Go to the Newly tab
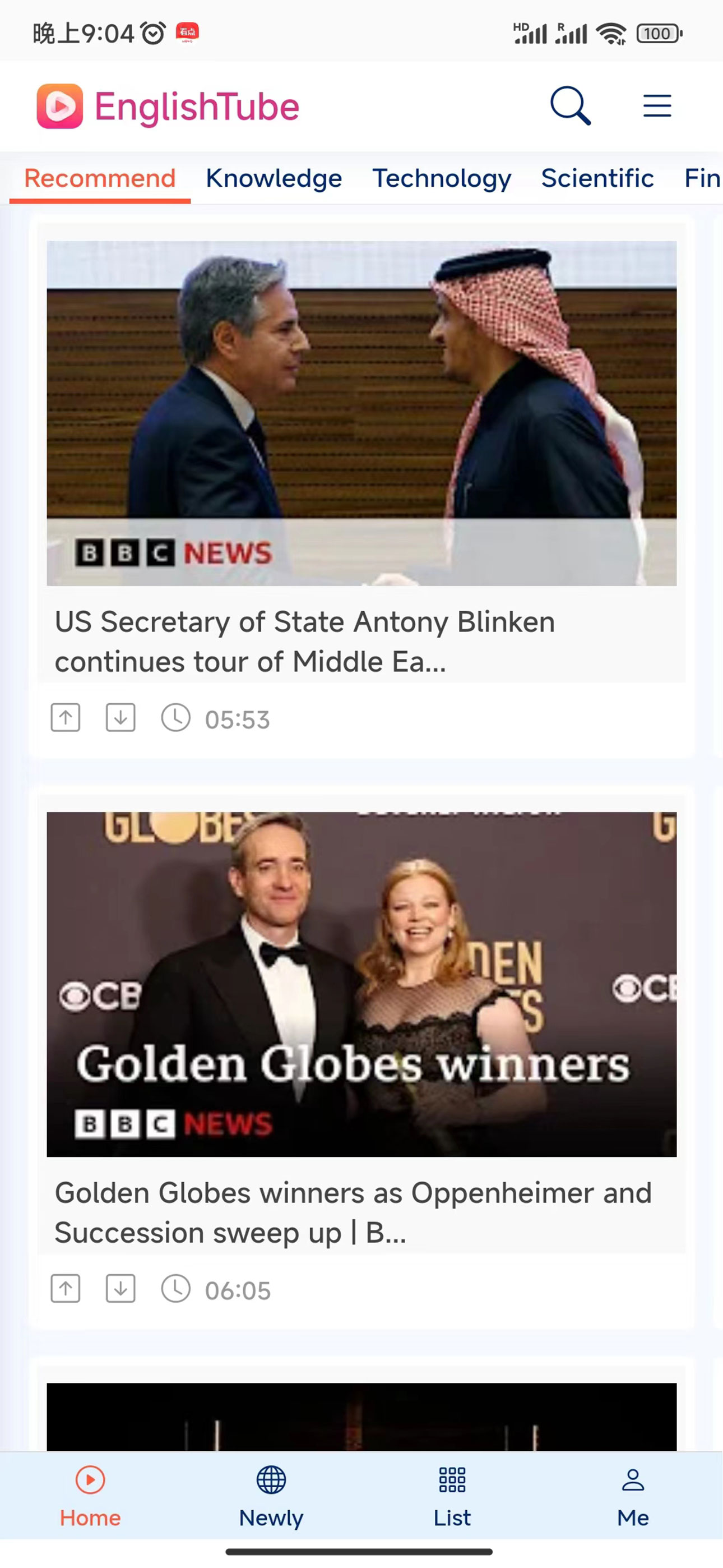Image resolution: width=723 pixels, height=1568 pixels. (x=271, y=1497)
